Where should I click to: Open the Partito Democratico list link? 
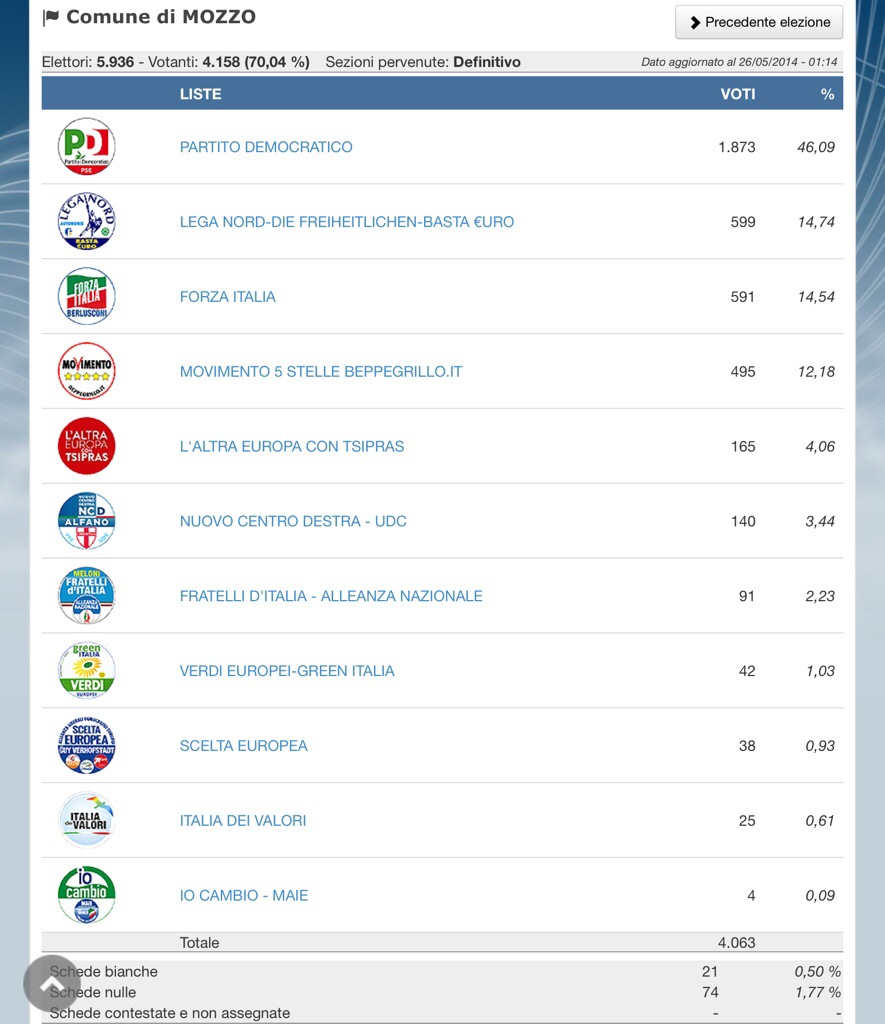tap(266, 147)
